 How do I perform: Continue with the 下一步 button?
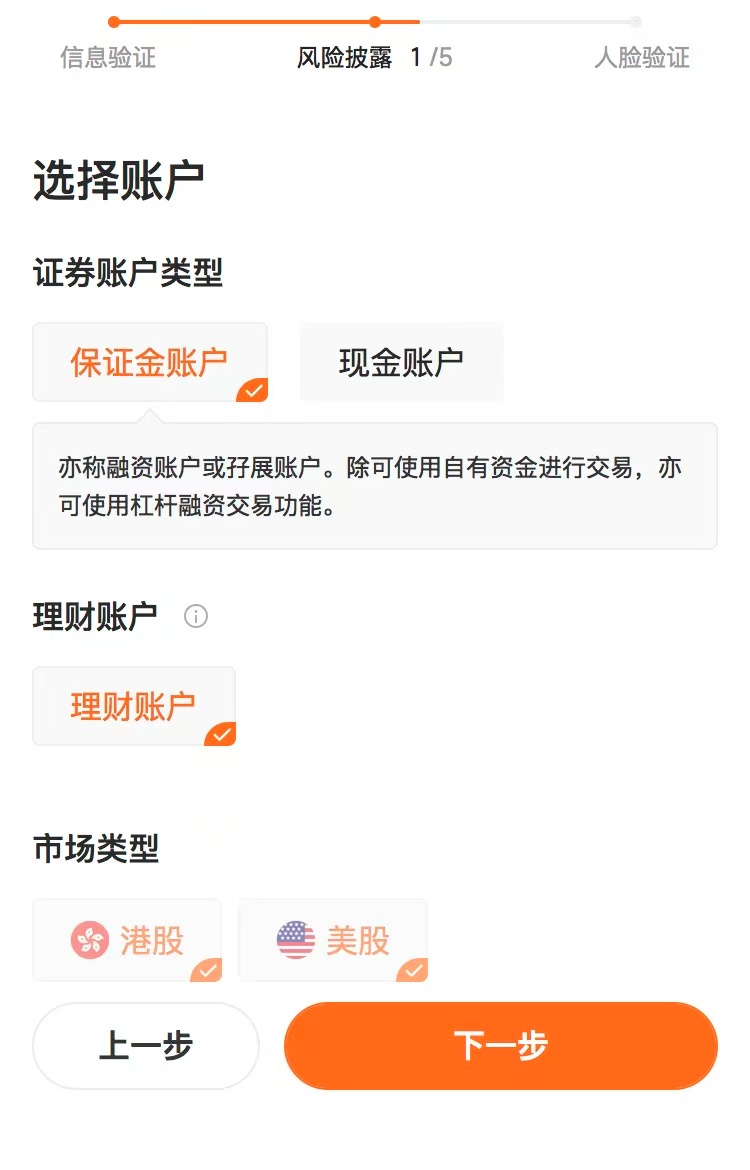501,1046
